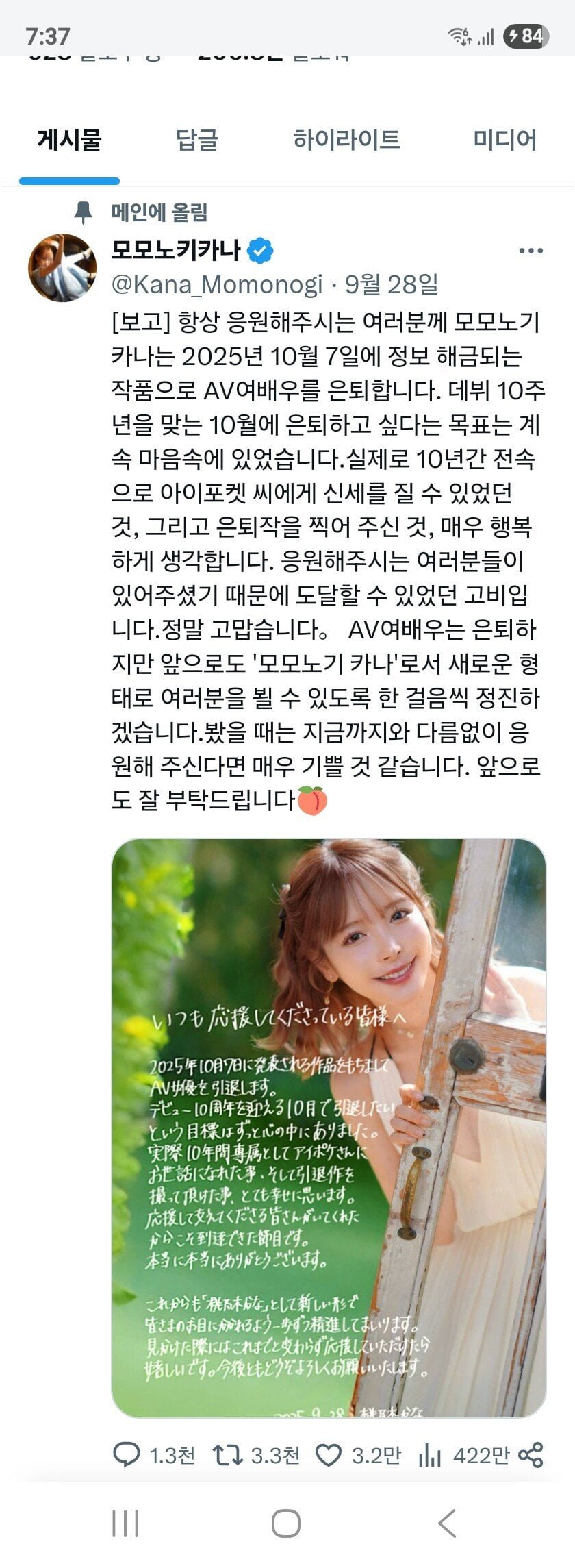
Task: Switch to the 답글 tab
Action: tap(197, 140)
